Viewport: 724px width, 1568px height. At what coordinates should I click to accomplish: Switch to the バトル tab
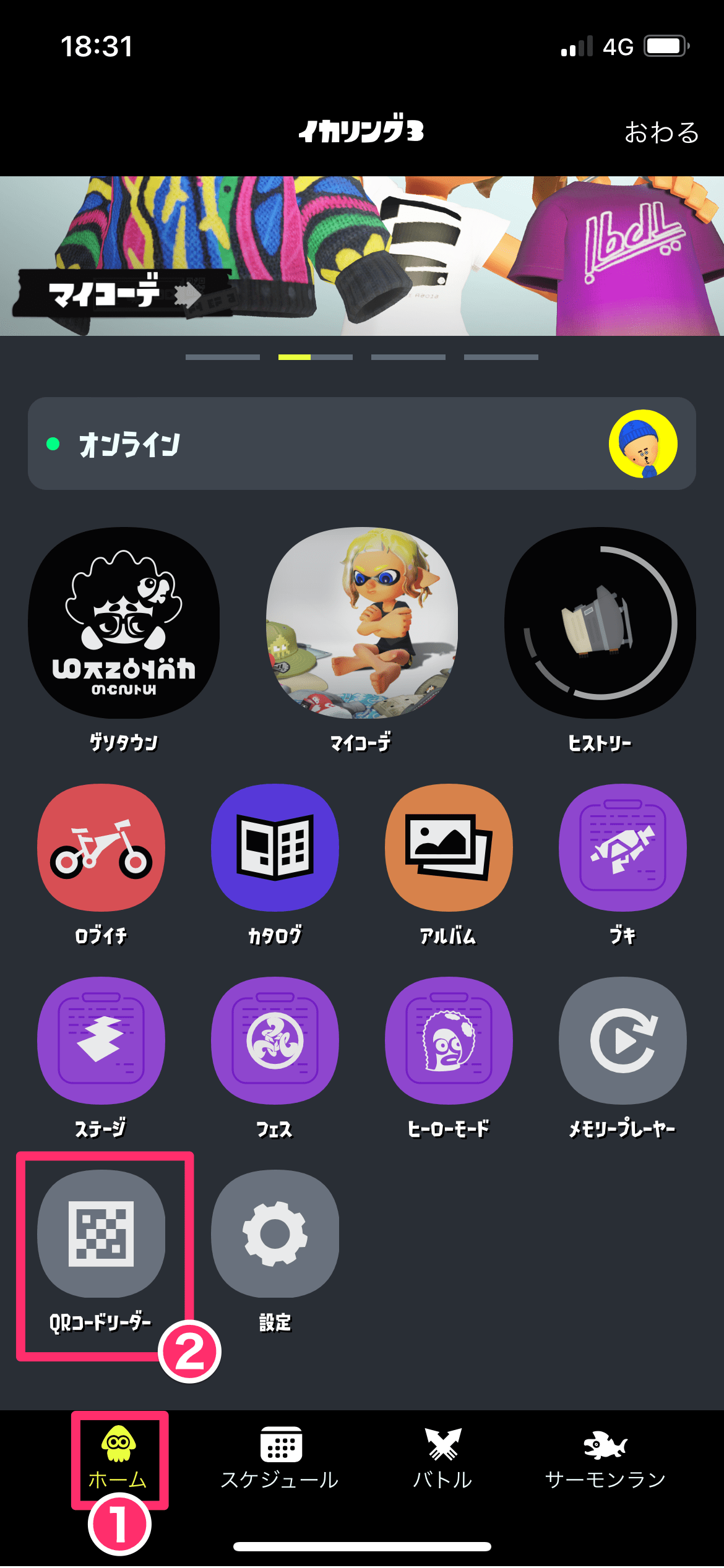click(x=442, y=1458)
